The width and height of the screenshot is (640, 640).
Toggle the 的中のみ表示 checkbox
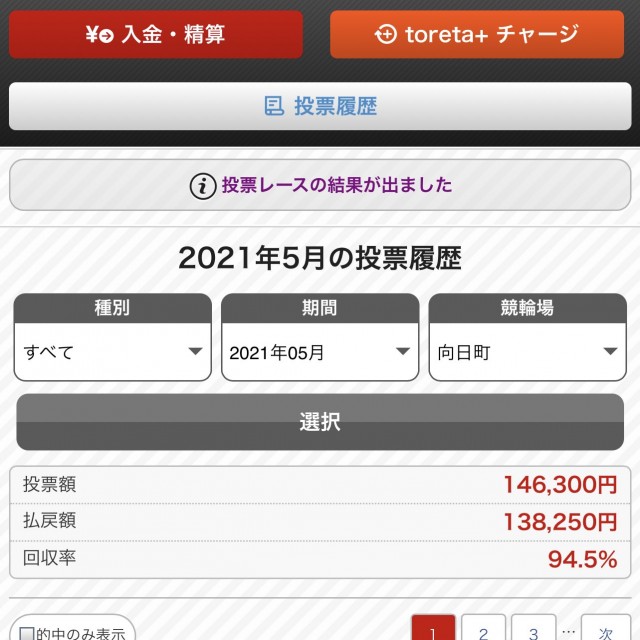click(28, 633)
